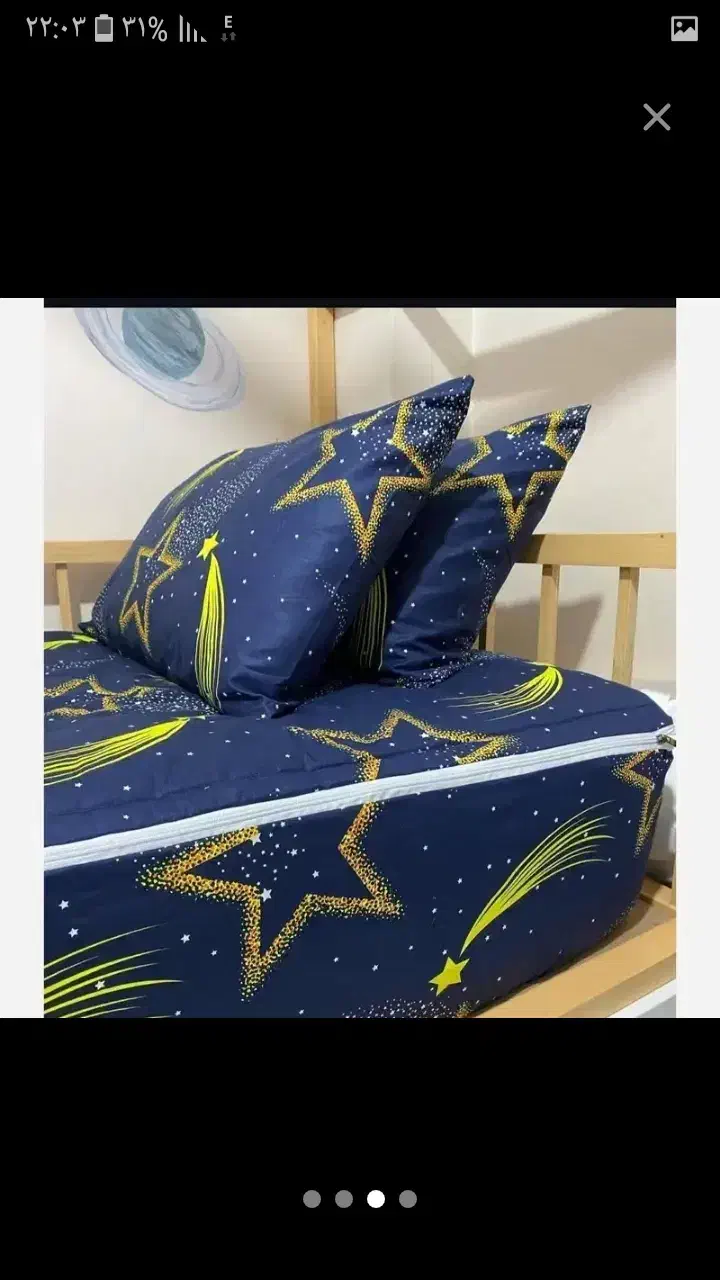Jump to the fourth image dot
720x1280 pixels.
pos(408,1199)
